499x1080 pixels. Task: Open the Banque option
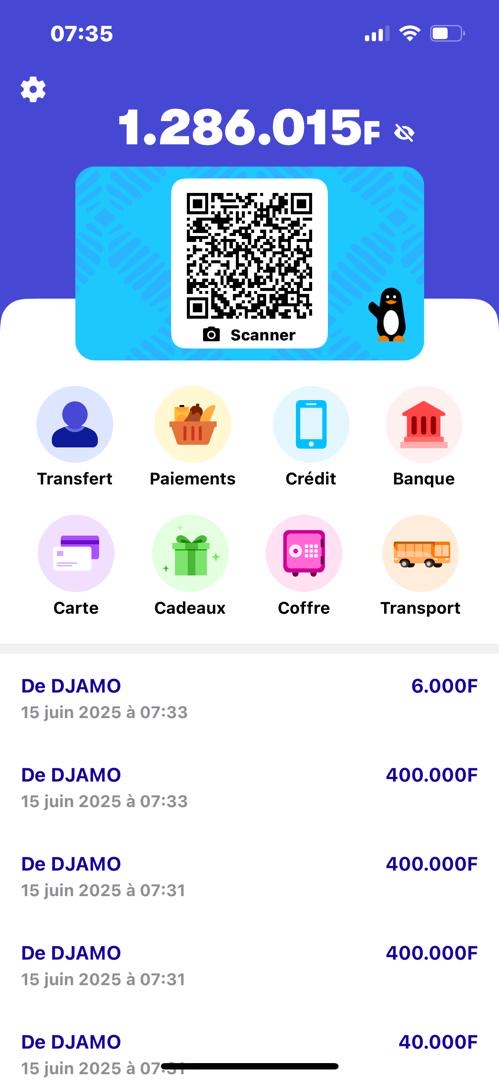(424, 437)
